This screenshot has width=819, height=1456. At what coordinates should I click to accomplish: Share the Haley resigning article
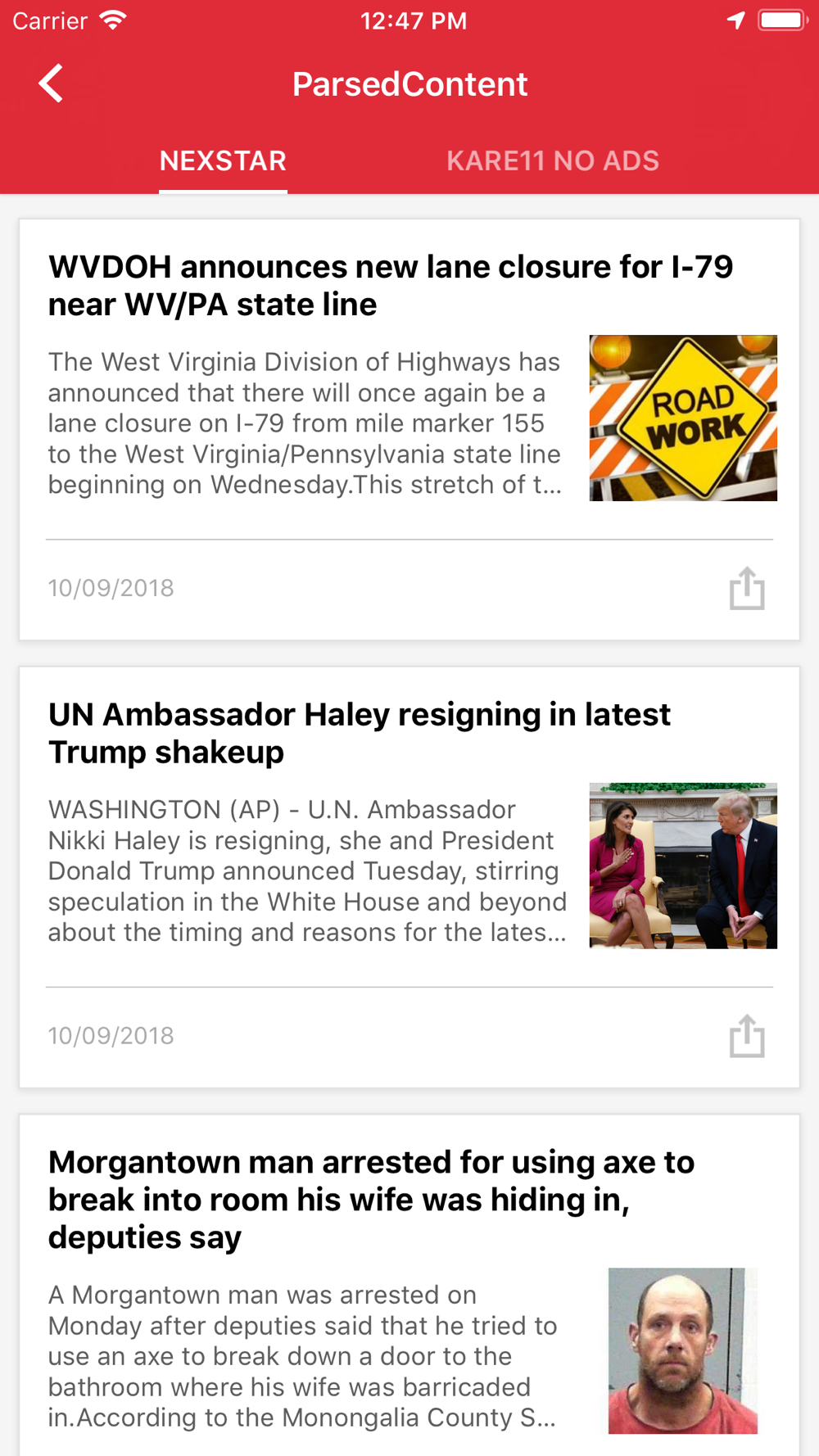click(747, 1036)
